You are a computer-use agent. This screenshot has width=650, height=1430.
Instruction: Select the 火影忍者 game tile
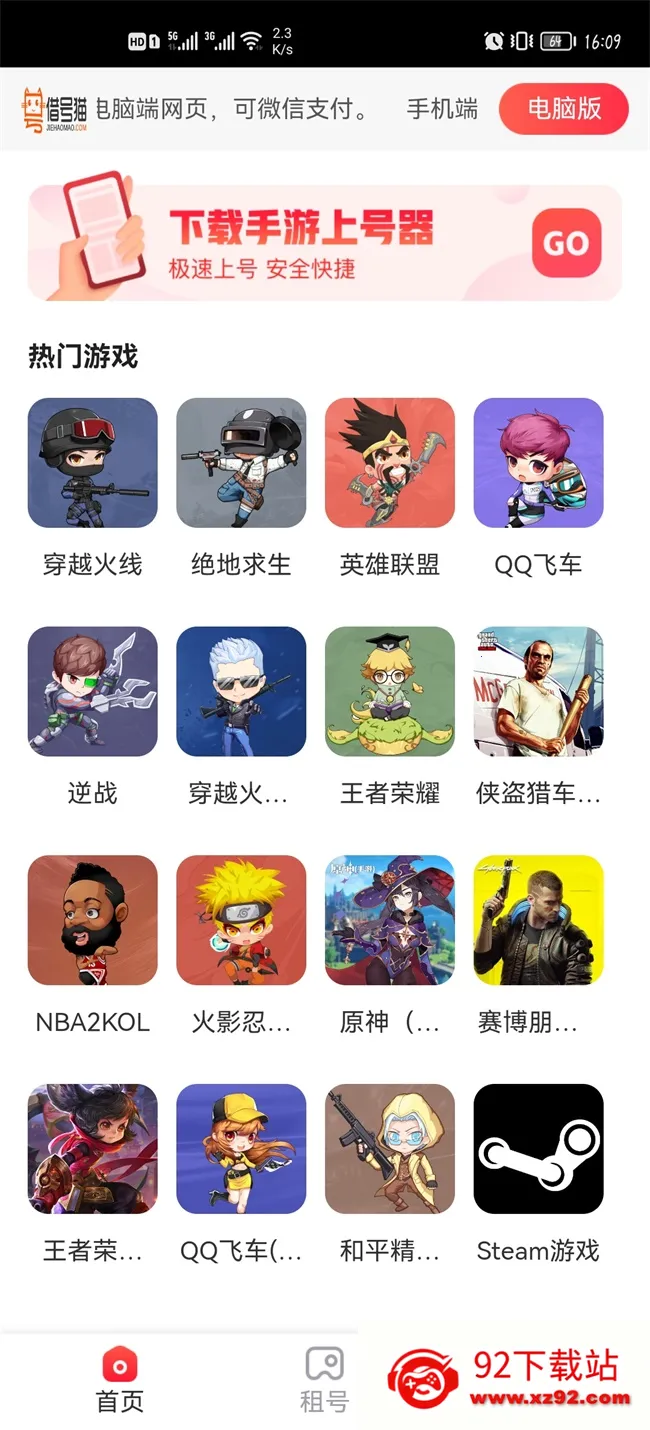pyautogui.click(x=241, y=920)
